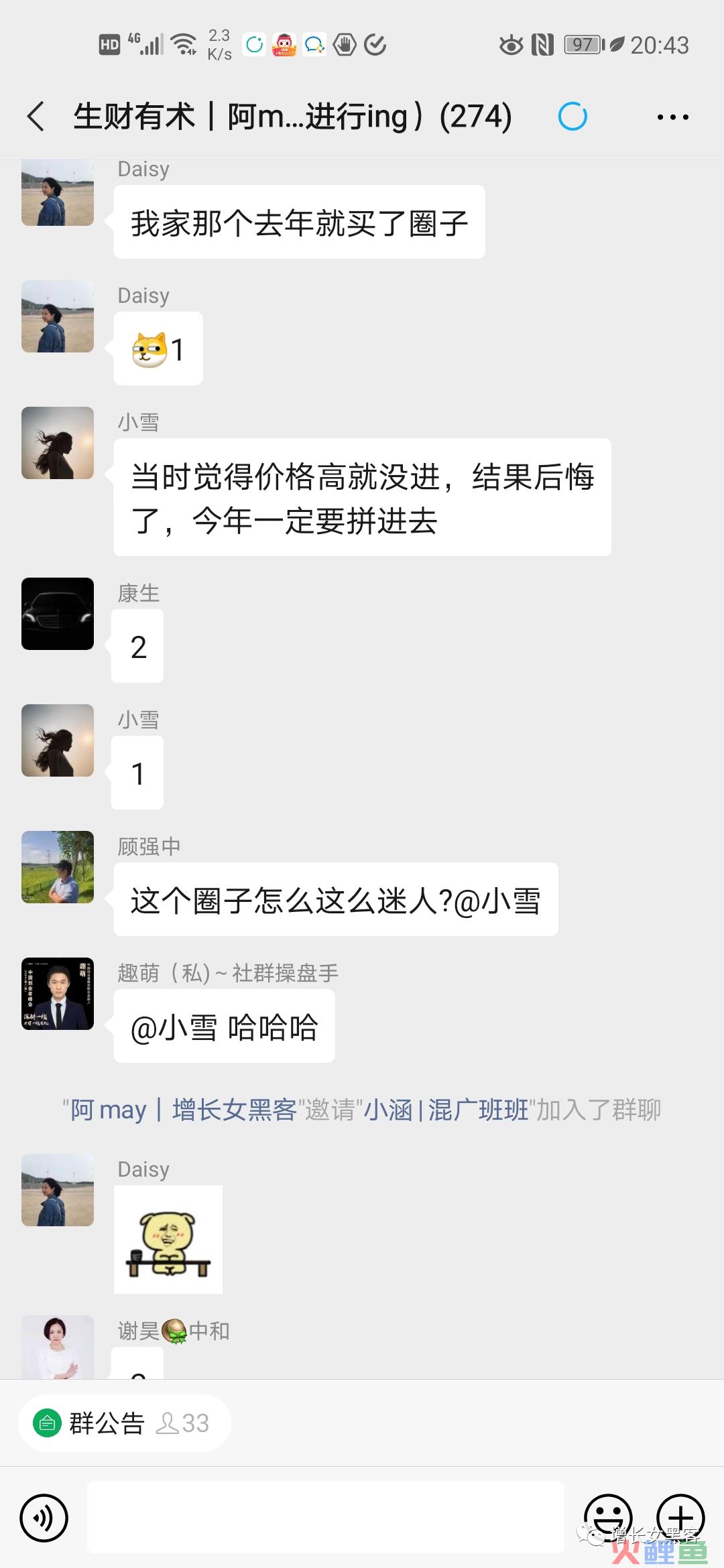Open the group chat's three-dot menu
This screenshot has width=724, height=1568.
pos(672,117)
